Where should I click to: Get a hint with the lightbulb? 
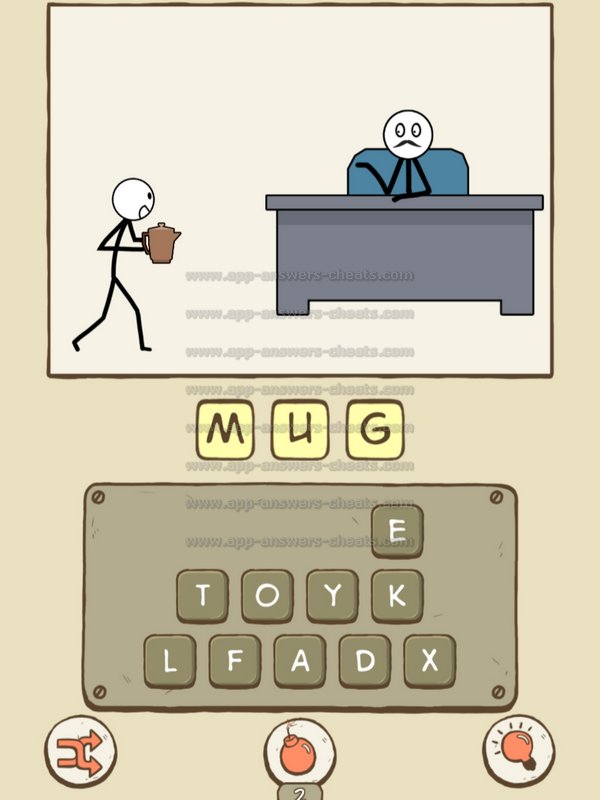click(520, 750)
